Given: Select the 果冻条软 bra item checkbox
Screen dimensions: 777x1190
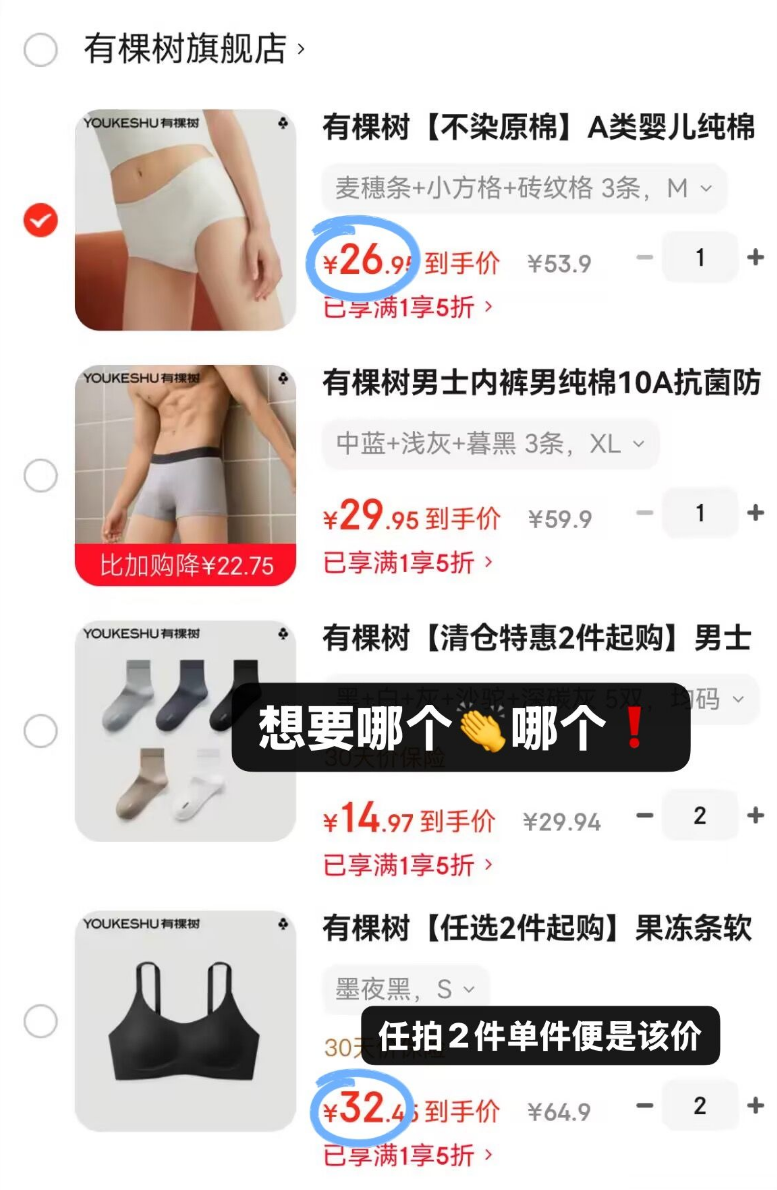Looking at the screenshot, I should (x=40, y=1021).
